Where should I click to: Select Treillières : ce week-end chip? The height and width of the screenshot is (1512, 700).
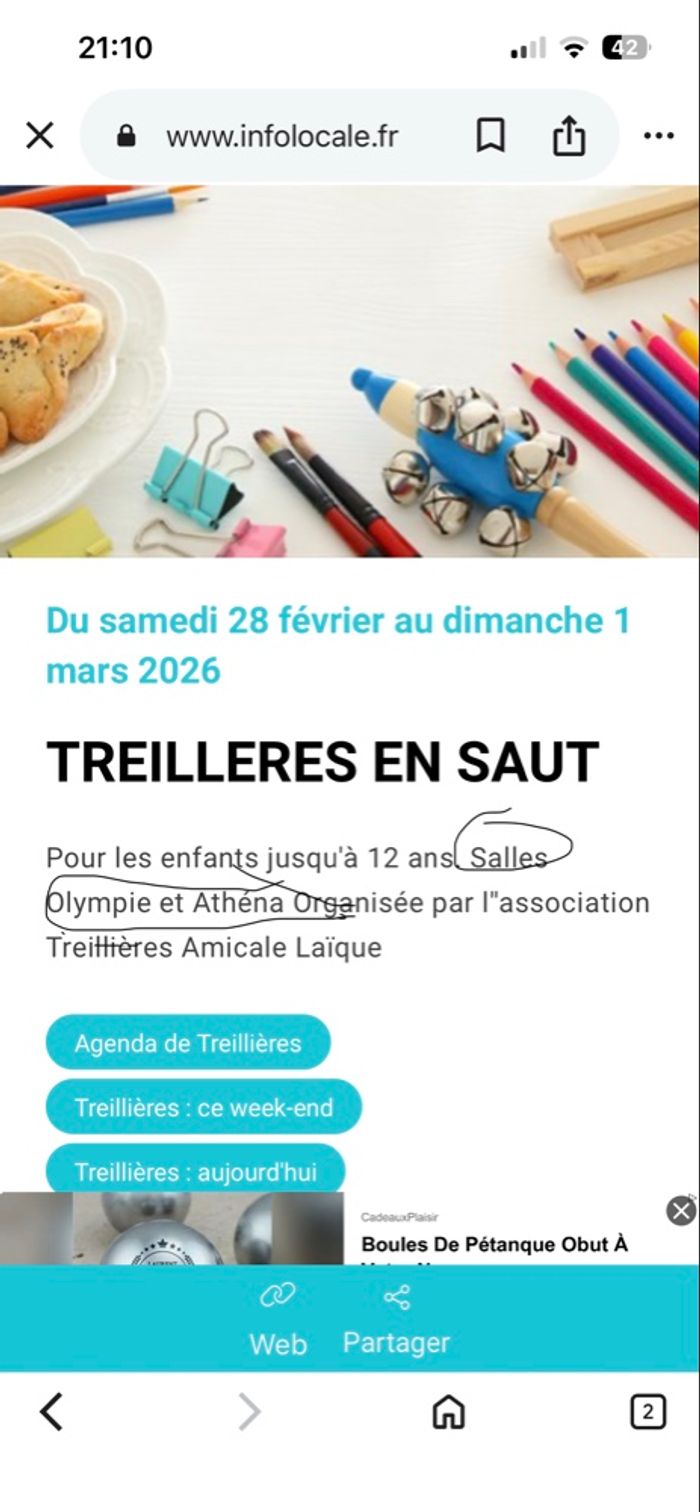coord(203,1107)
